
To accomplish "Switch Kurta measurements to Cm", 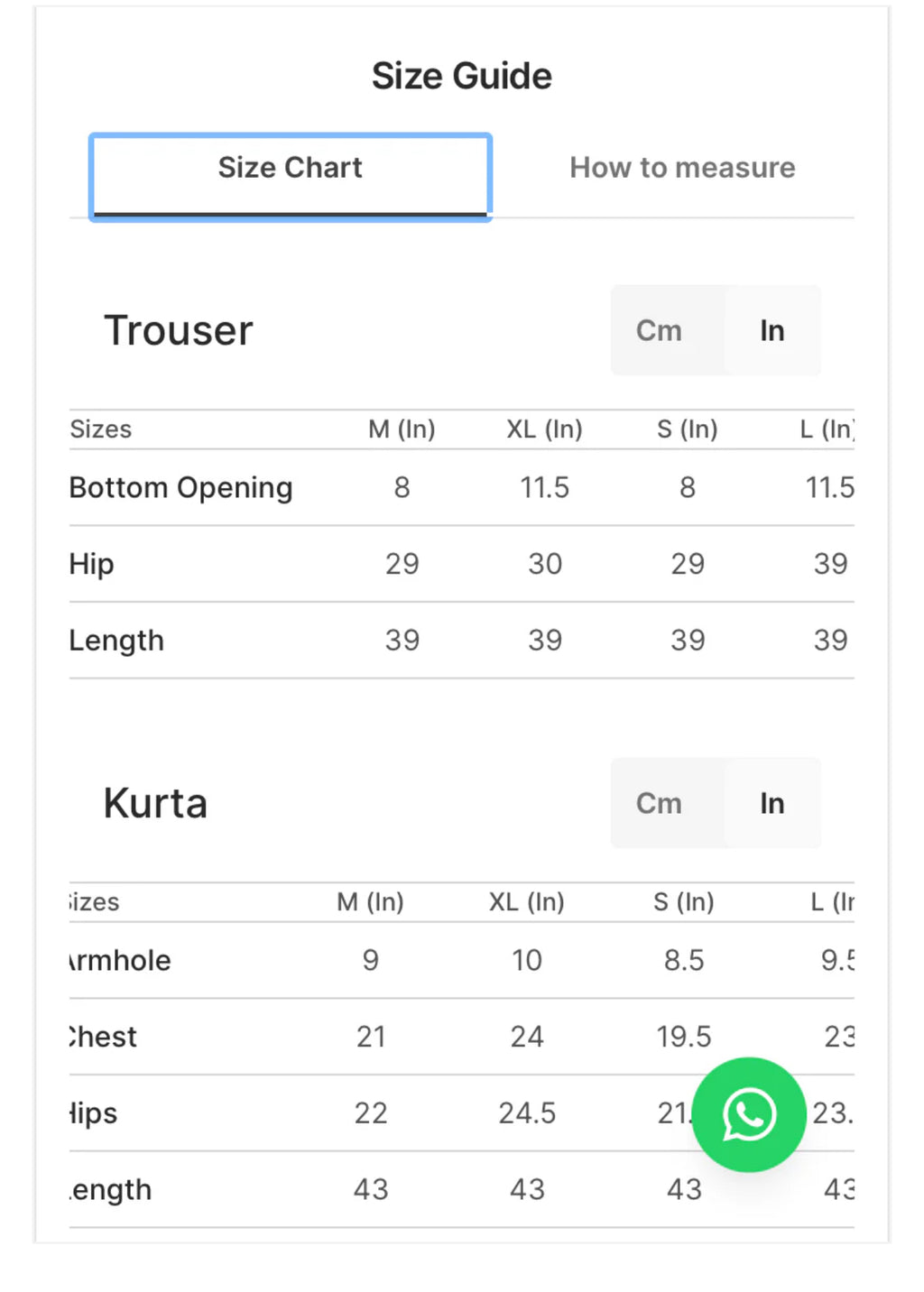I will 660,803.
